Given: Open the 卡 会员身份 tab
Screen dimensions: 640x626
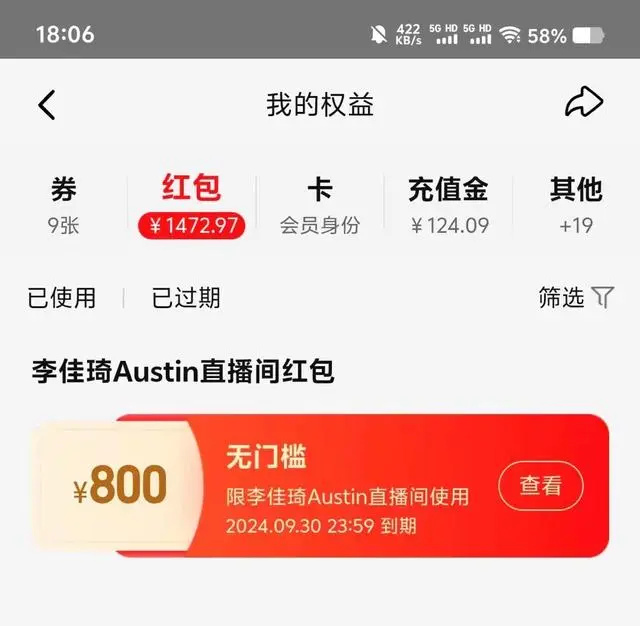Looking at the screenshot, I should [319, 205].
